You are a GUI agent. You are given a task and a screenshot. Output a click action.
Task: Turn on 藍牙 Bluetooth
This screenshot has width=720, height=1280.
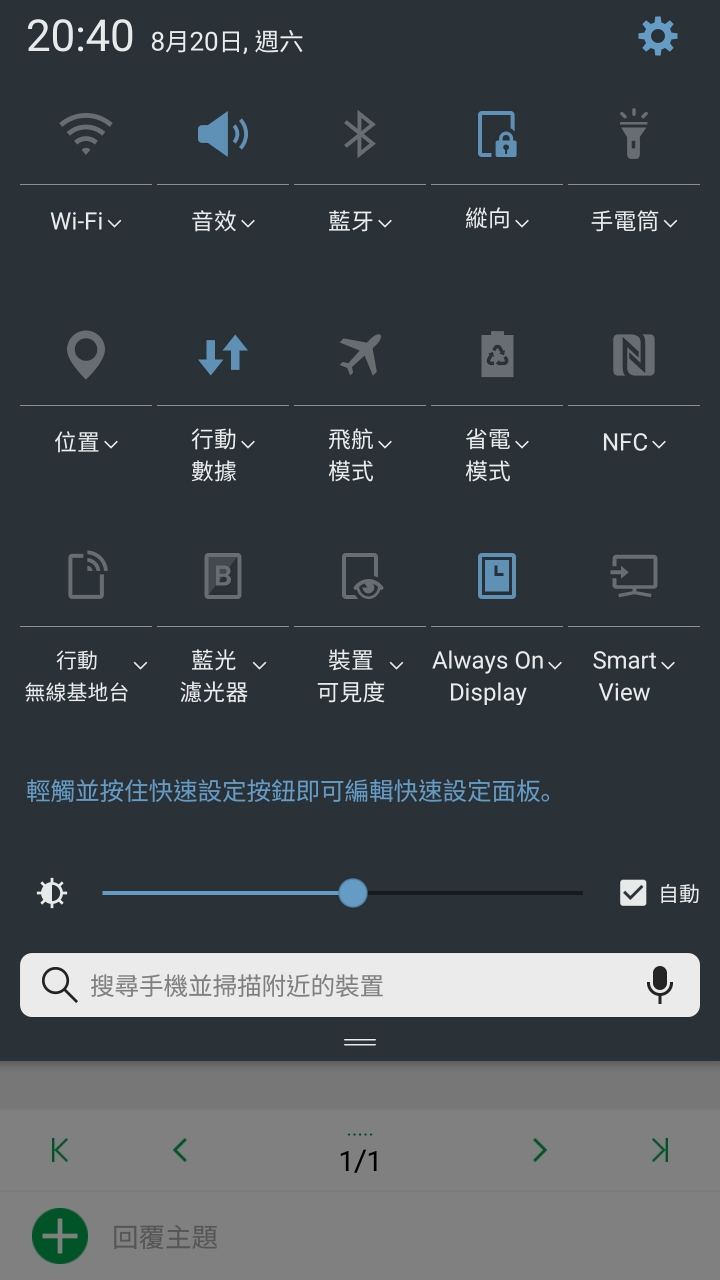[x=360, y=133]
